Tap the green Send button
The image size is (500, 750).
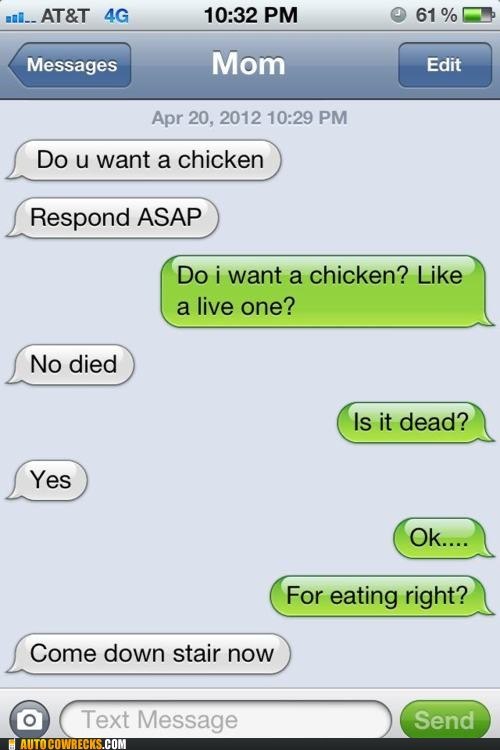[x=444, y=720]
